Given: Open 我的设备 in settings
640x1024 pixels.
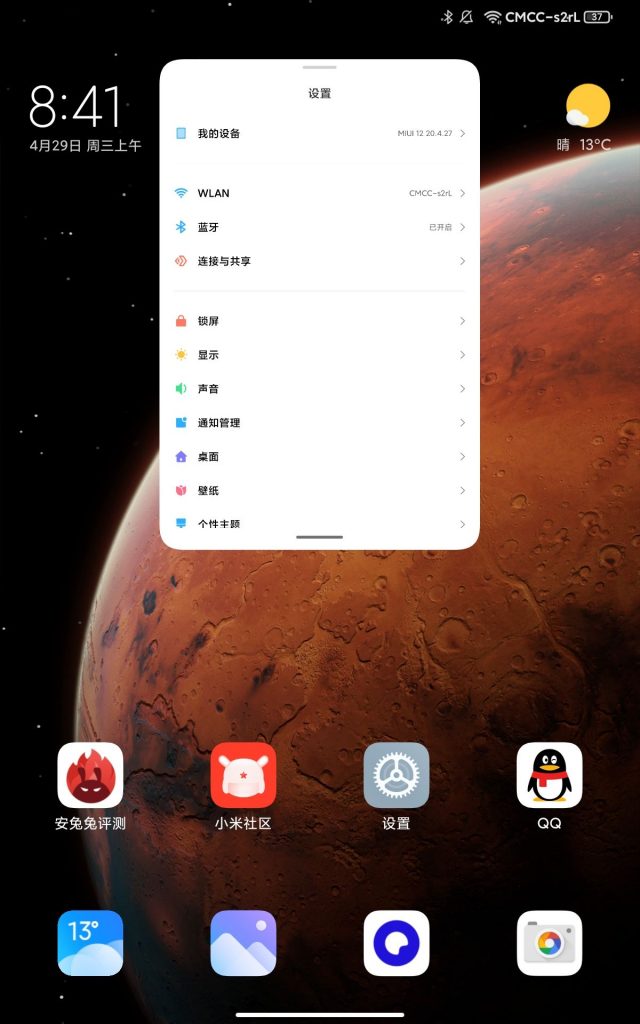Looking at the screenshot, I should coord(319,133).
